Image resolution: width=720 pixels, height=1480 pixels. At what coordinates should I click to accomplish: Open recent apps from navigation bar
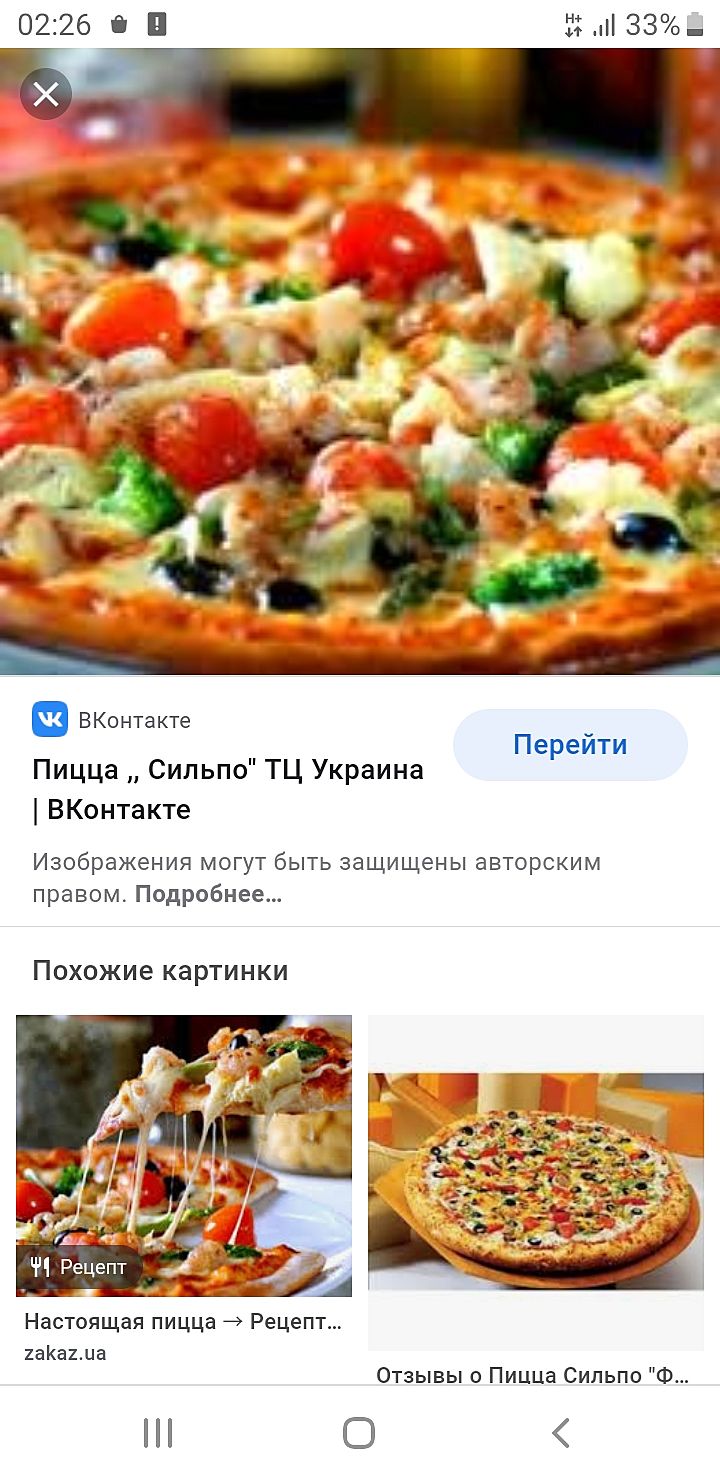click(158, 1433)
